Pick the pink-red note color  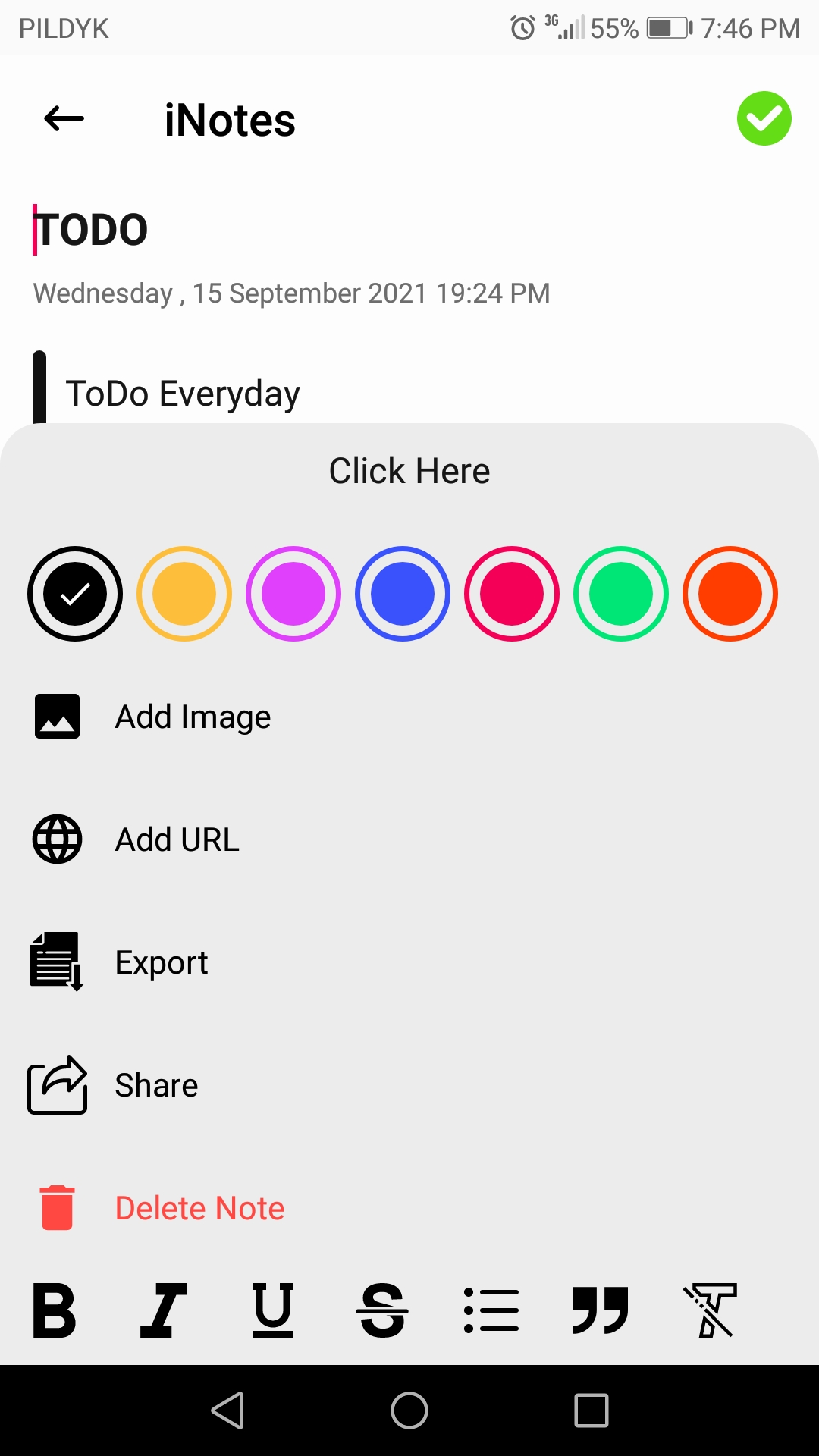click(x=512, y=594)
